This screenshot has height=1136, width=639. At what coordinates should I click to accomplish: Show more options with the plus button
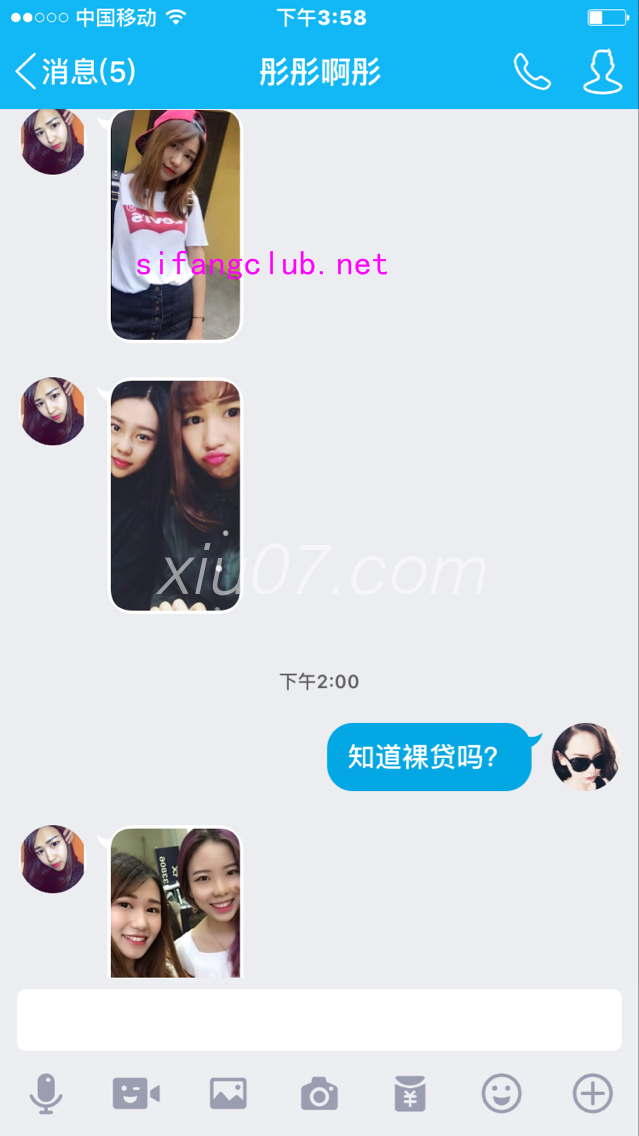(x=592, y=1094)
